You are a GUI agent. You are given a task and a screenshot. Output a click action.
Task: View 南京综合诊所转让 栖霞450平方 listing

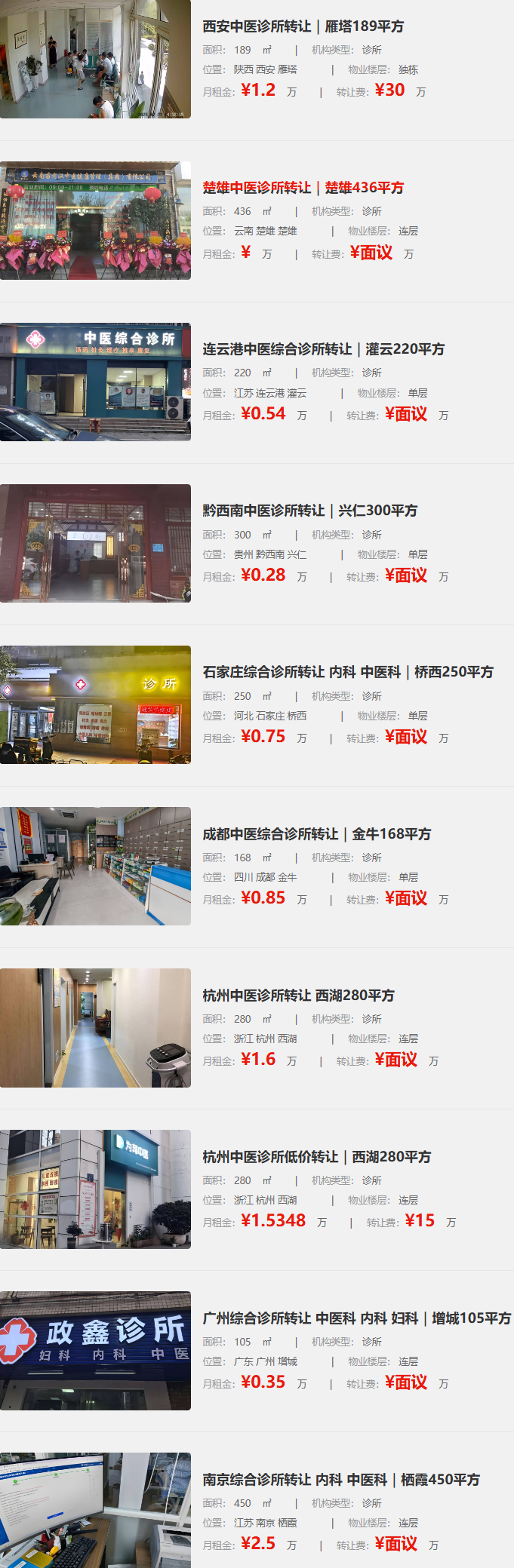[x=340, y=1480]
